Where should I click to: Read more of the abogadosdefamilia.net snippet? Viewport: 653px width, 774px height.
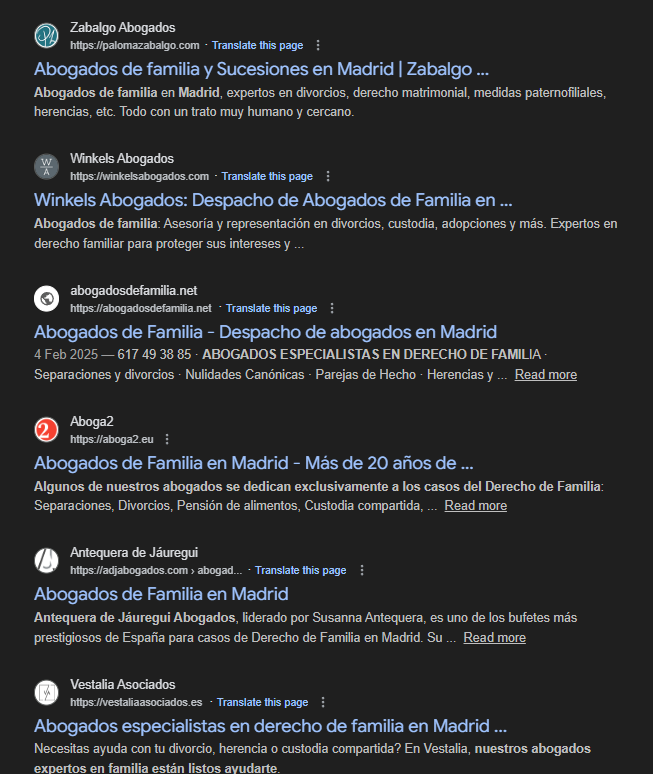pyautogui.click(x=545, y=375)
